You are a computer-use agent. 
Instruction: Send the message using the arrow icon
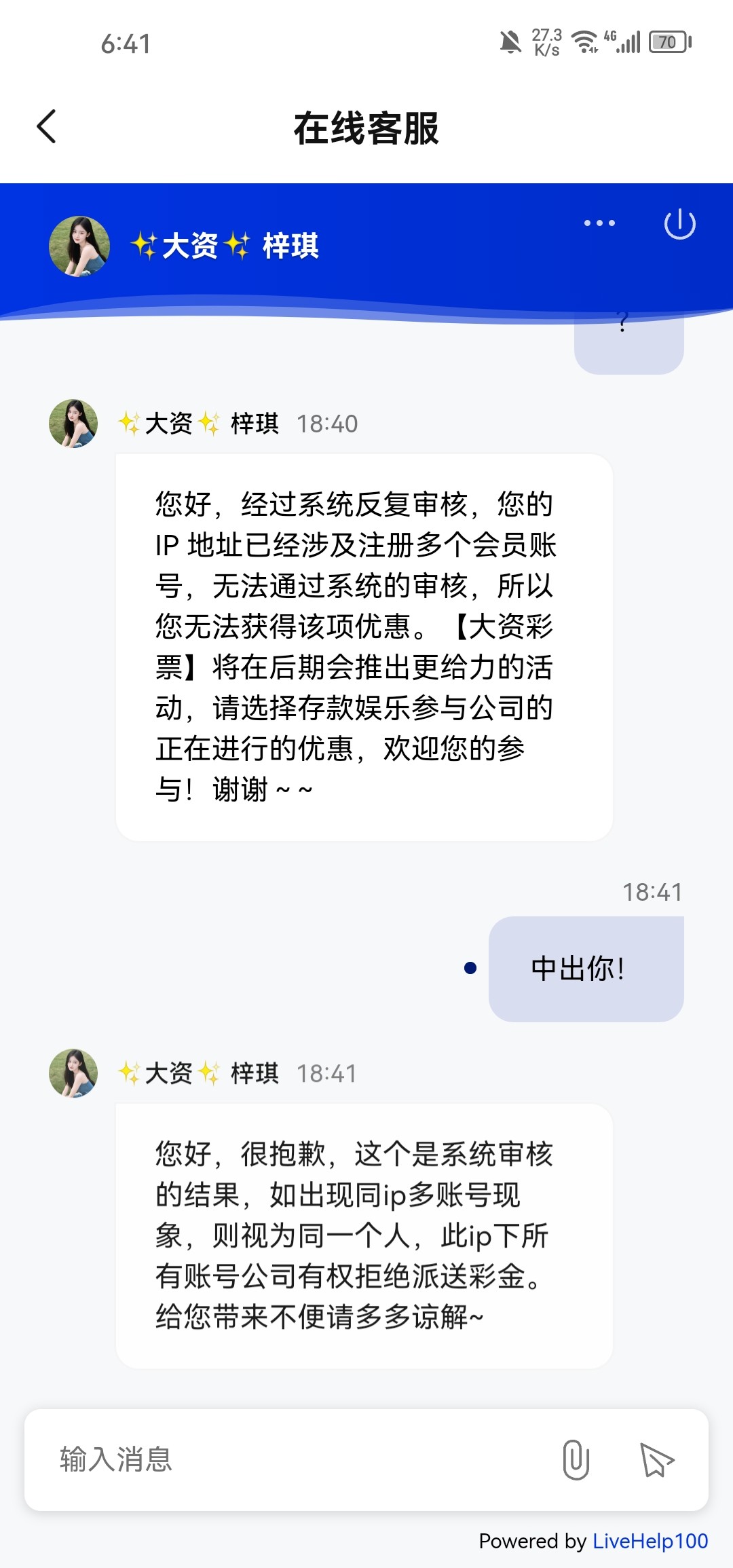pyautogui.click(x=656, y=1460)
